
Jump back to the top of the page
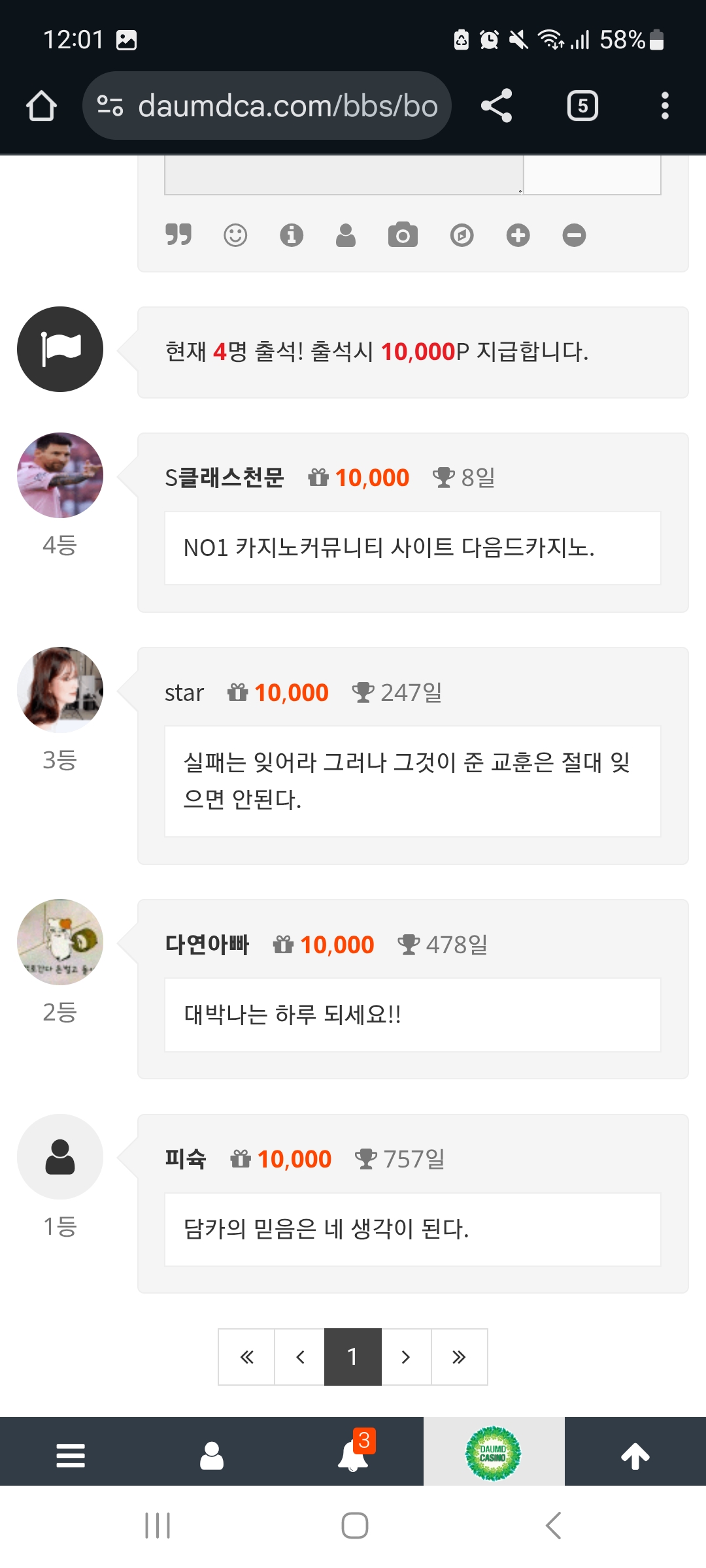pyautogui.click(x=635, y=1456)
